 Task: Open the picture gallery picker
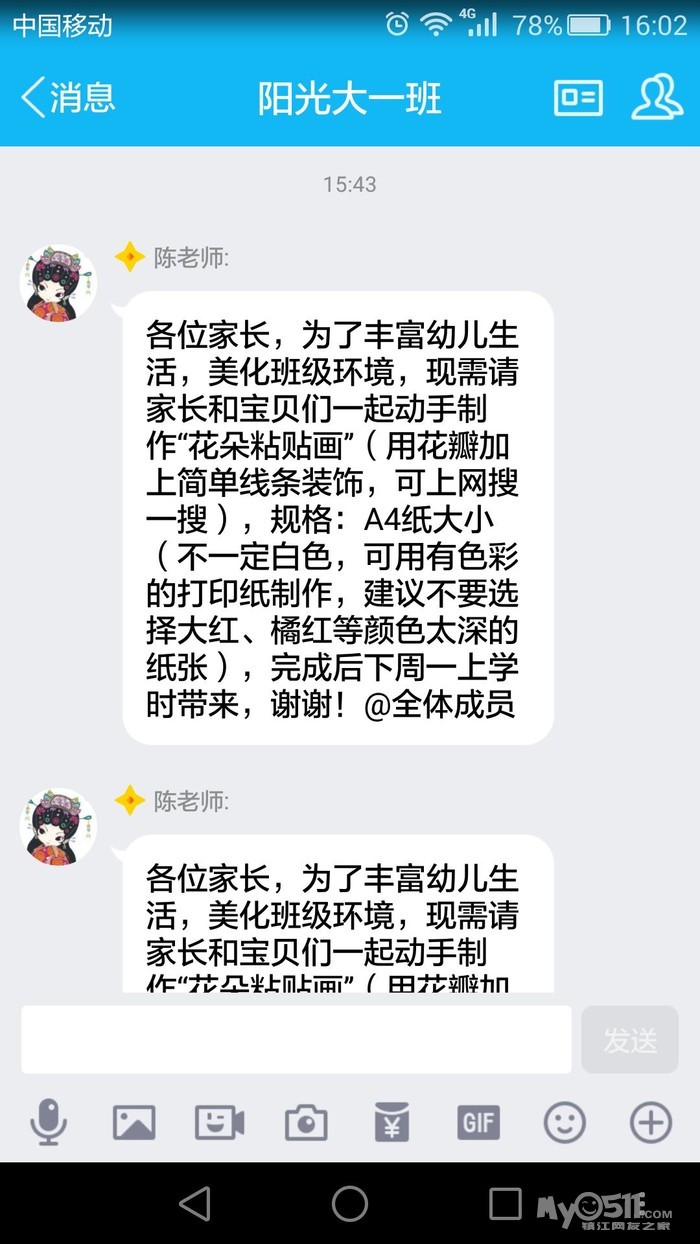tap(134, 1123)
